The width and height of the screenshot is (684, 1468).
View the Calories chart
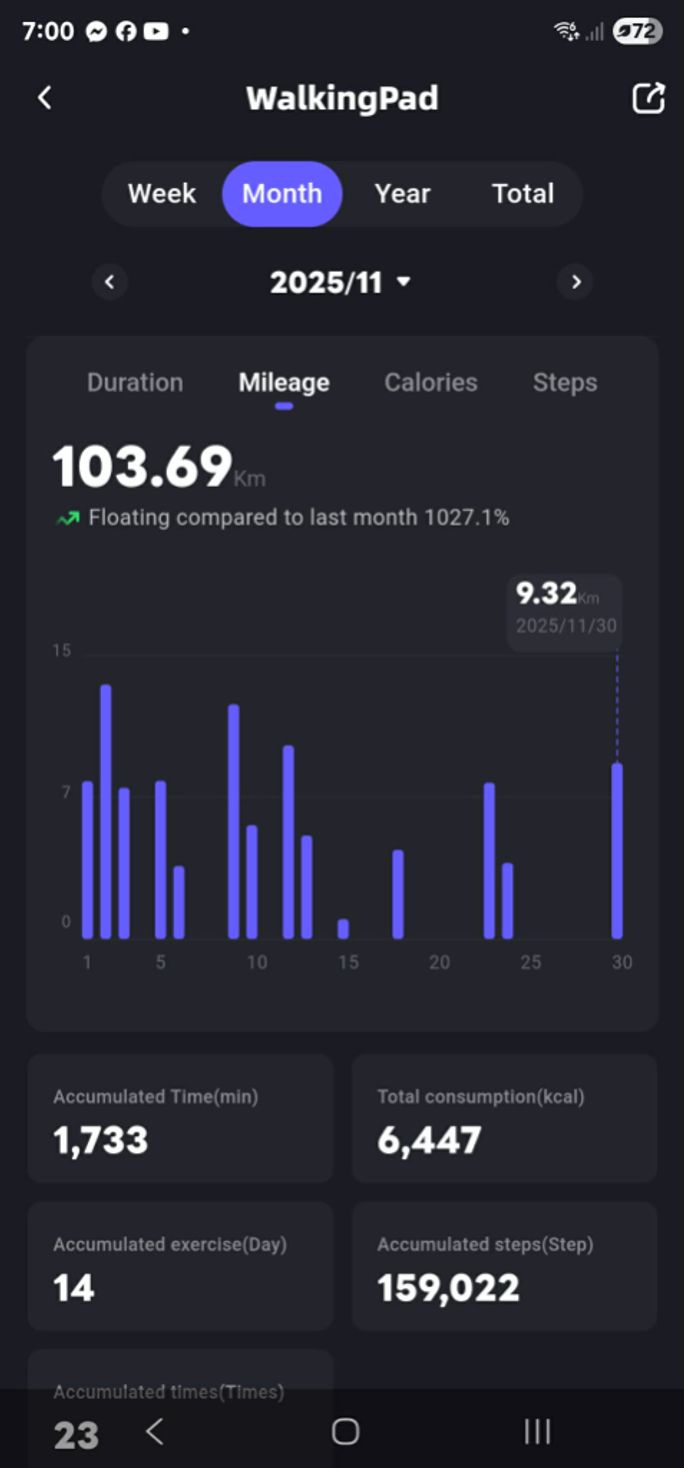point(431,383)
